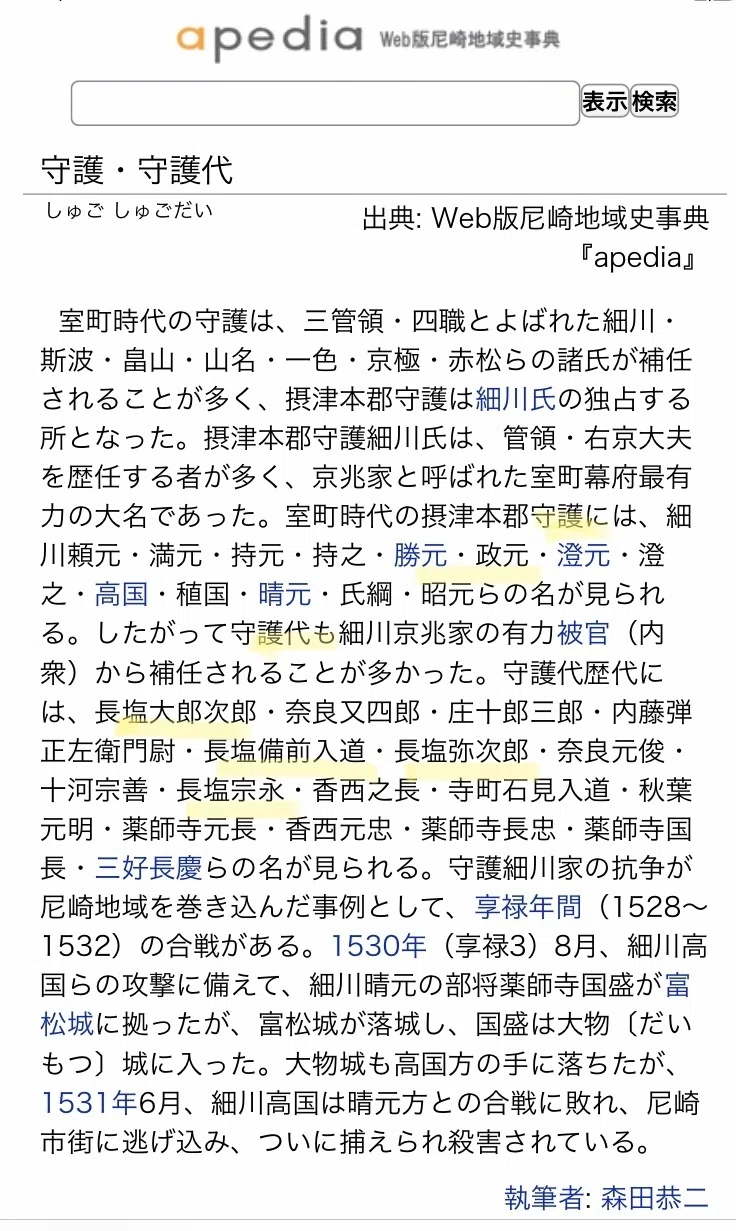The image size is (736, 1231).
Task: Tap the 表示 button
Action: click(605, 101)
